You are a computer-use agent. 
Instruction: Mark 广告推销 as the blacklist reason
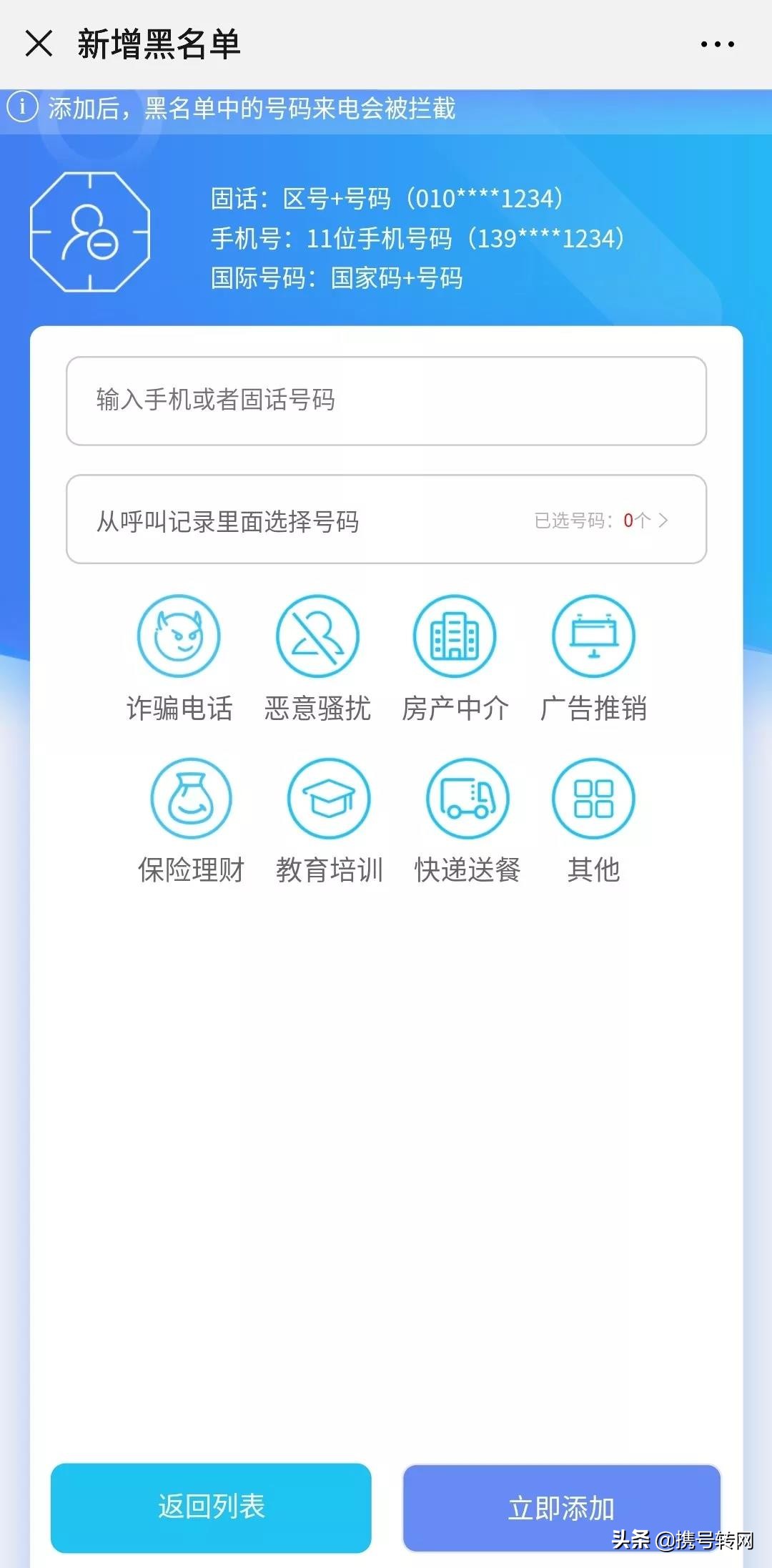[x=593, y=636]
